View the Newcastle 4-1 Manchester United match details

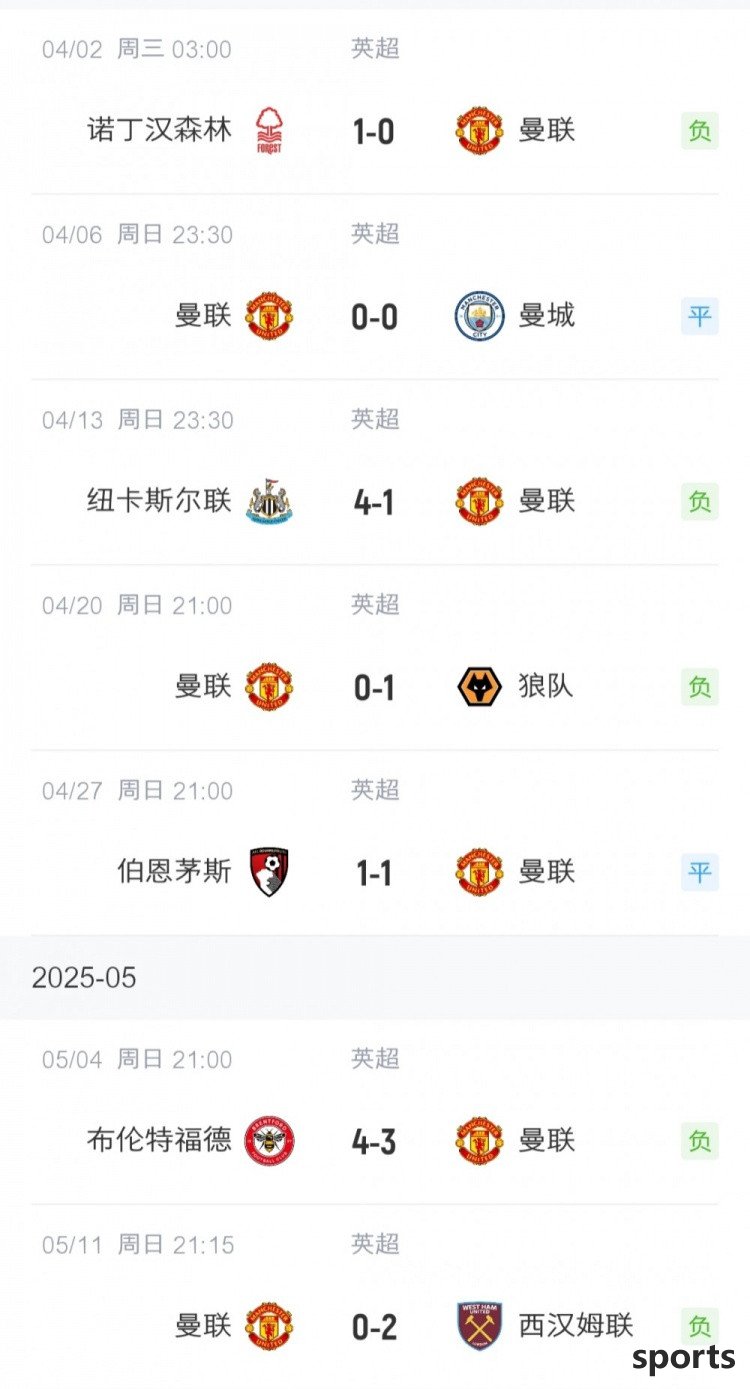375,472
